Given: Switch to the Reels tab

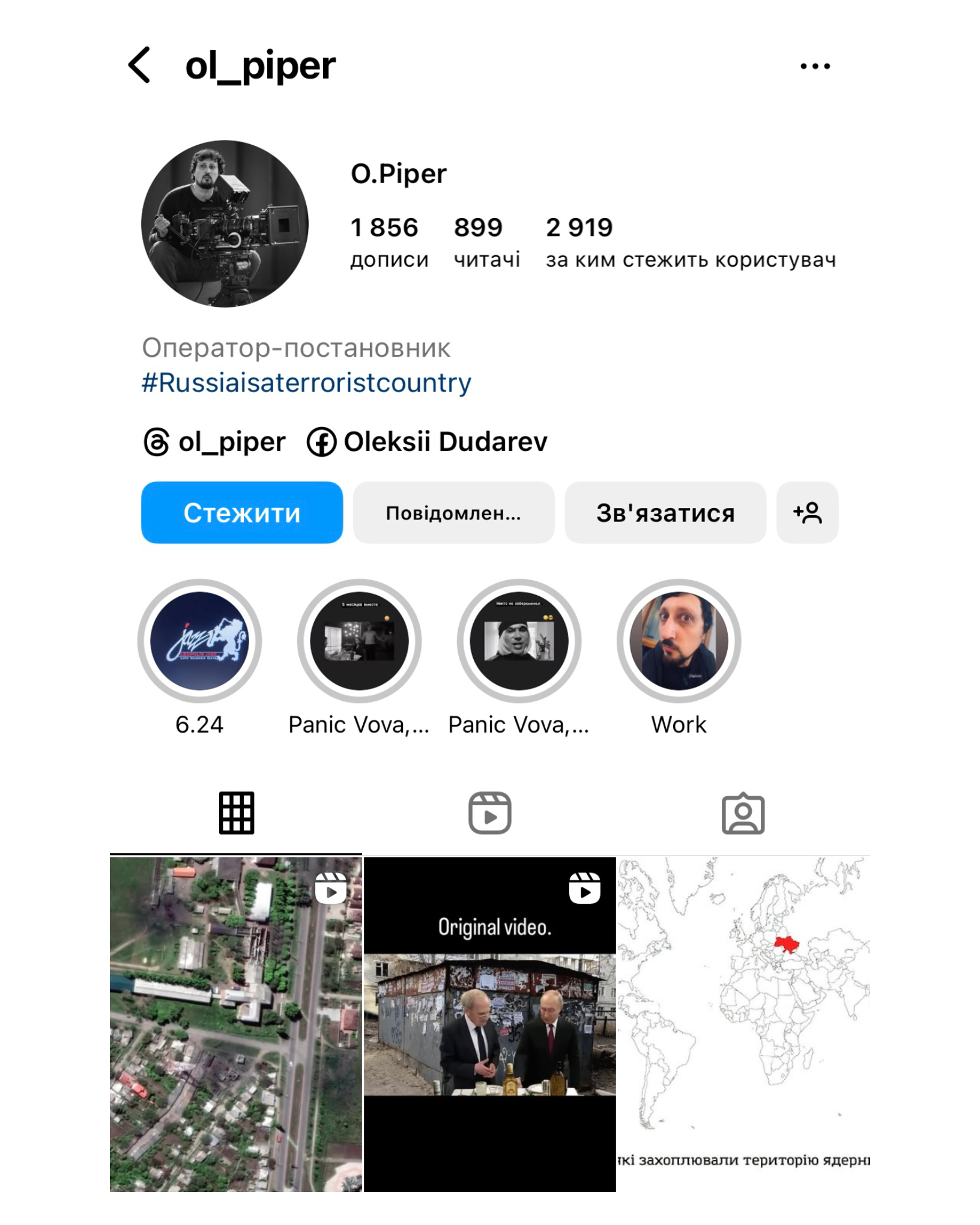Looking at the screenshot, I should [x=489, y=813].
